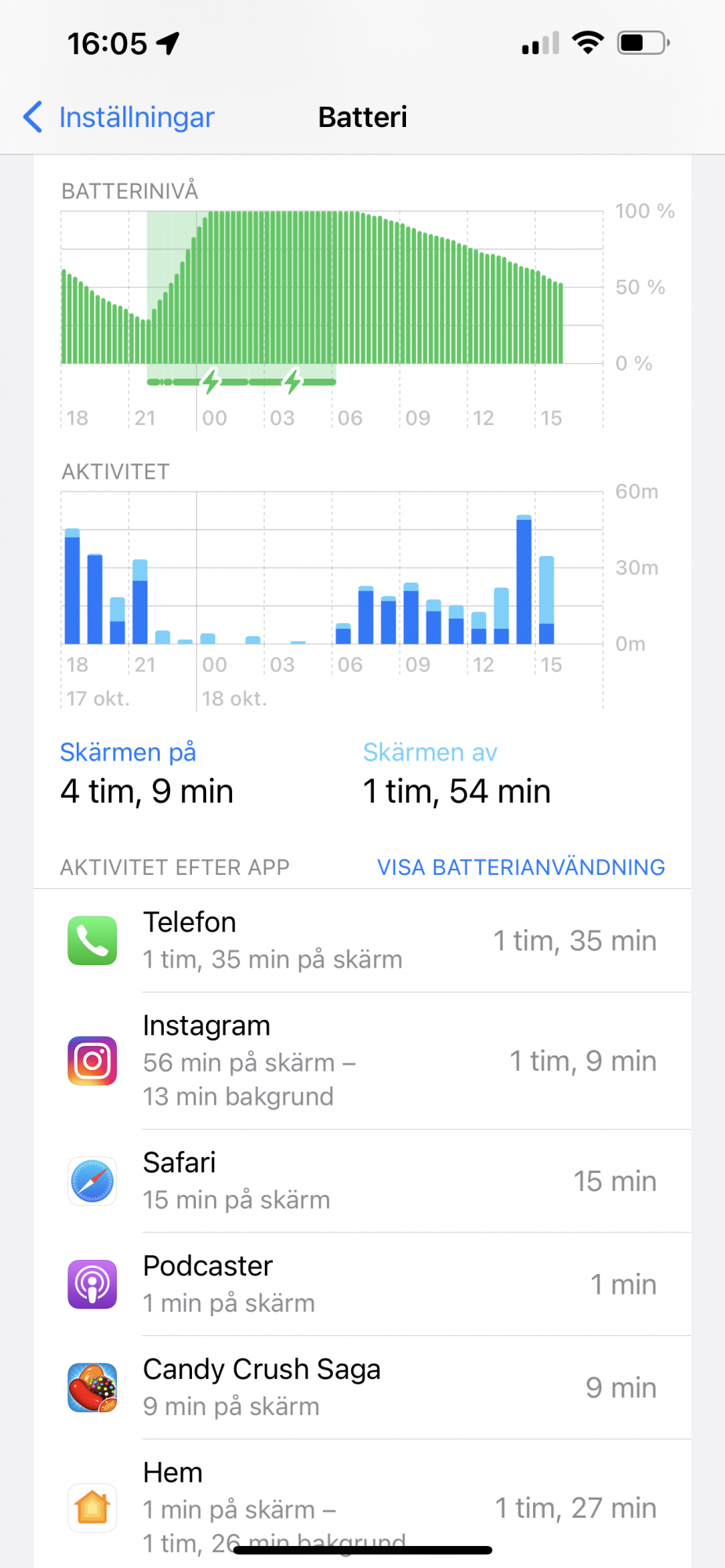Open Telefon activity row
This screenshot has height=1568, width=725.
(x=362, y=941)
